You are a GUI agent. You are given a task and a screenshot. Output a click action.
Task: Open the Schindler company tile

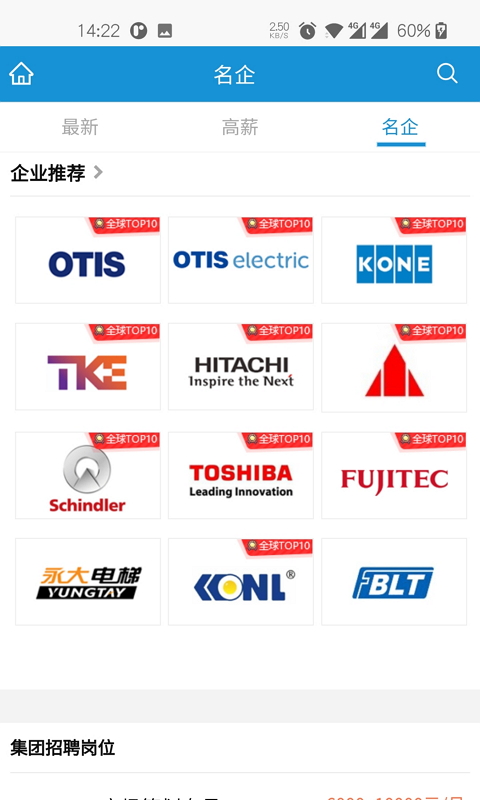pos(88,476)
